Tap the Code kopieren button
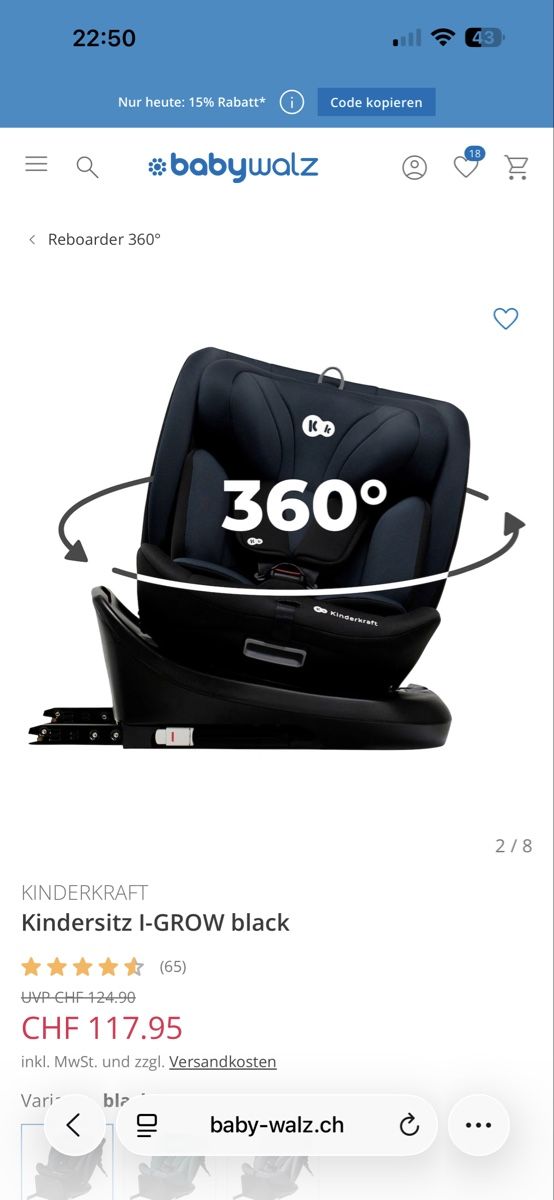 pyautogui.click(x=376, y=102)
